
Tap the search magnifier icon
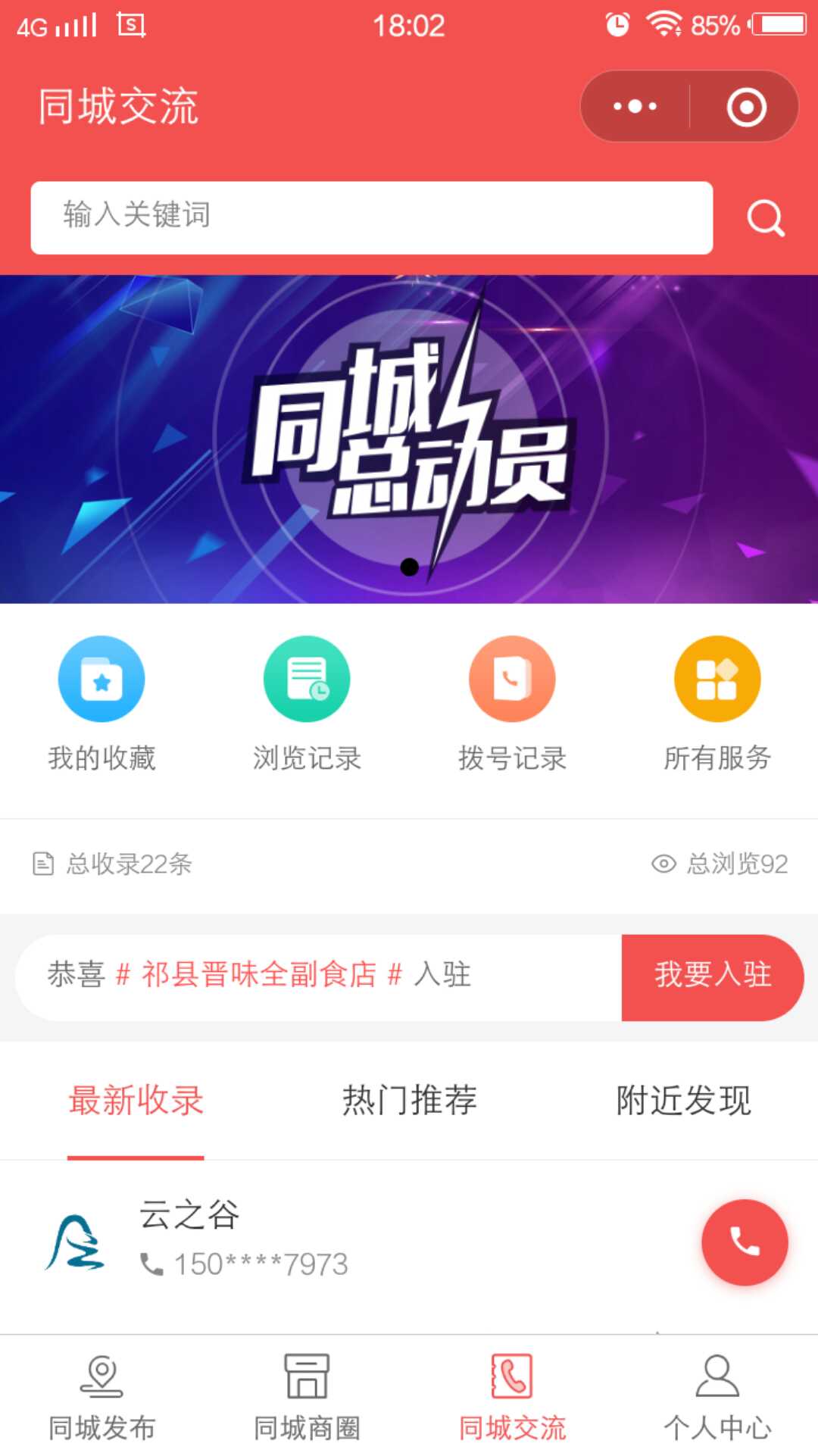(765, 218)
